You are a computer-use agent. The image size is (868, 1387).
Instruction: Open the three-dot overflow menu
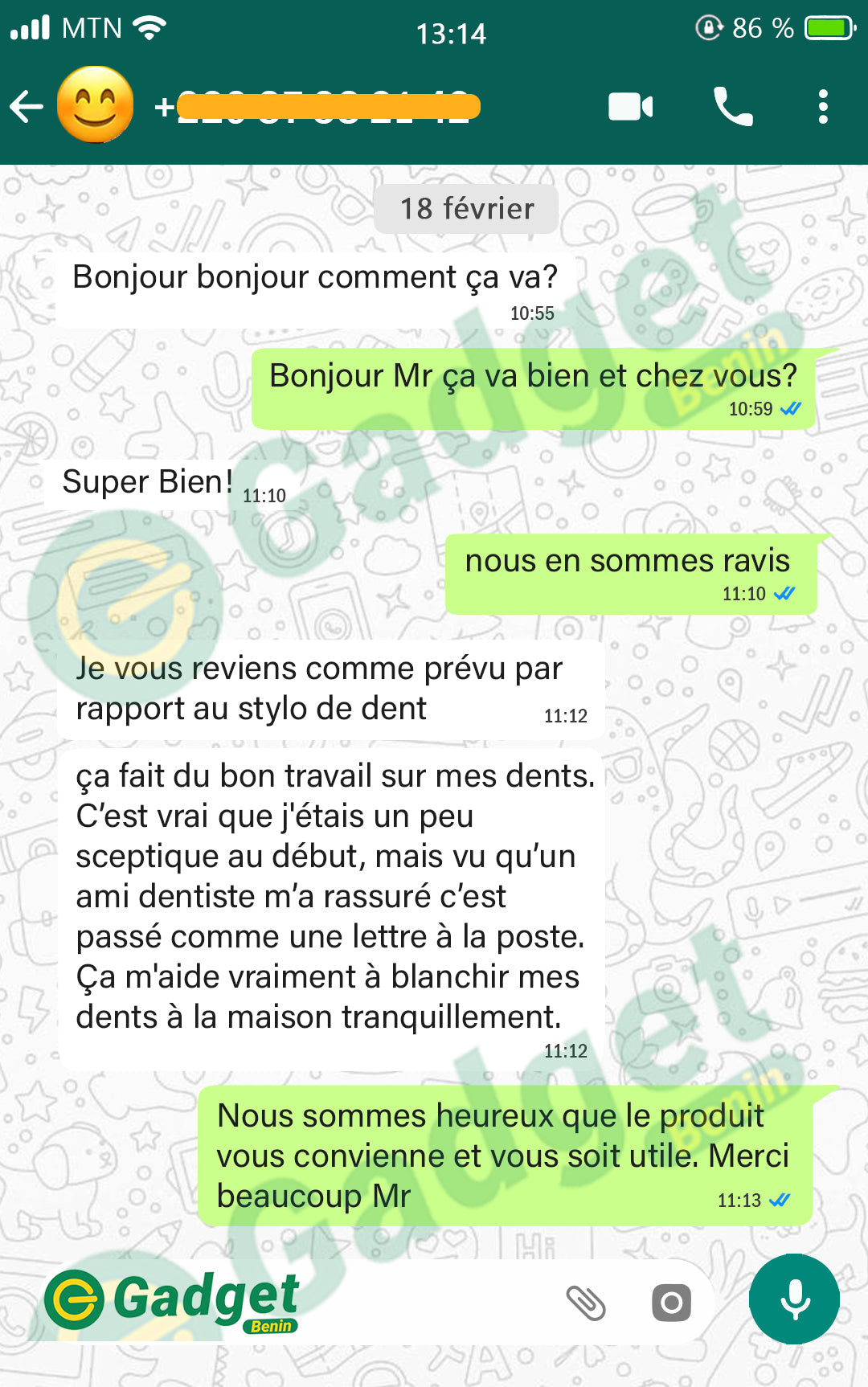tap(822, 107)
